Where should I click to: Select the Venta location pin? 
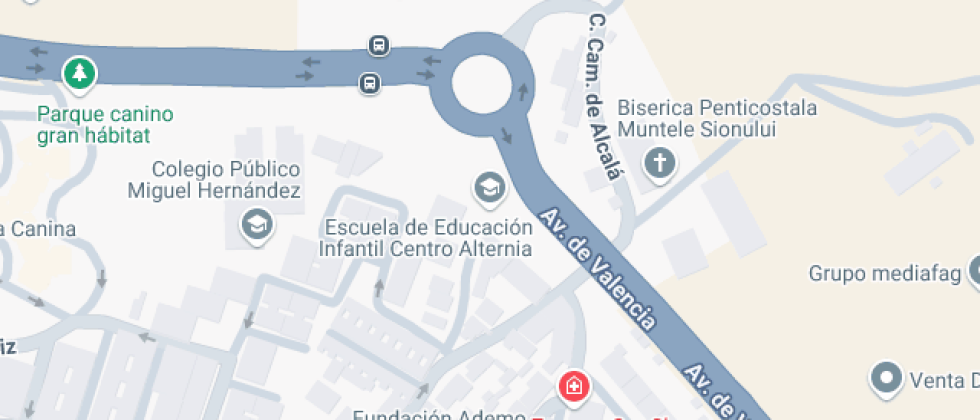[886, 378]
